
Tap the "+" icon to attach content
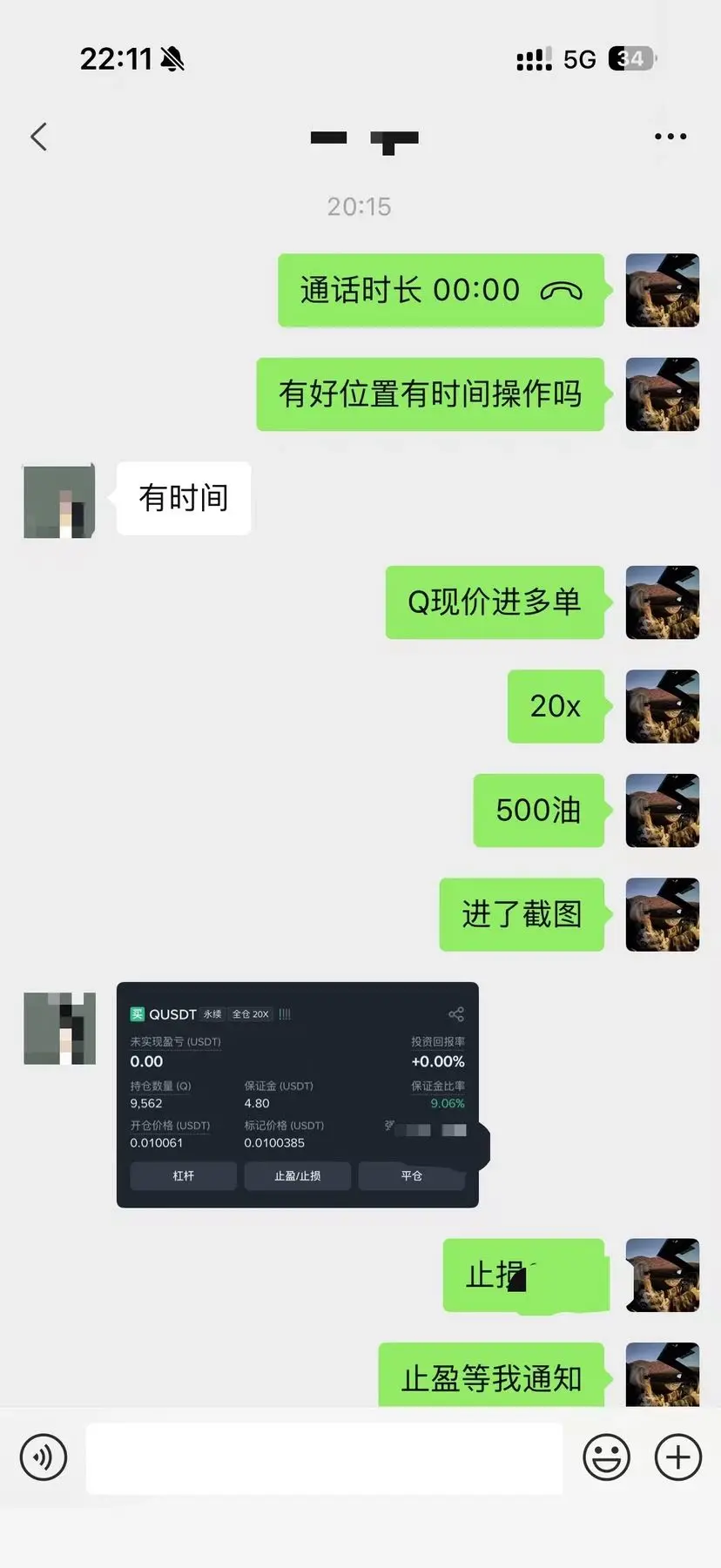pyautogui.click(x=677, y=1457)
